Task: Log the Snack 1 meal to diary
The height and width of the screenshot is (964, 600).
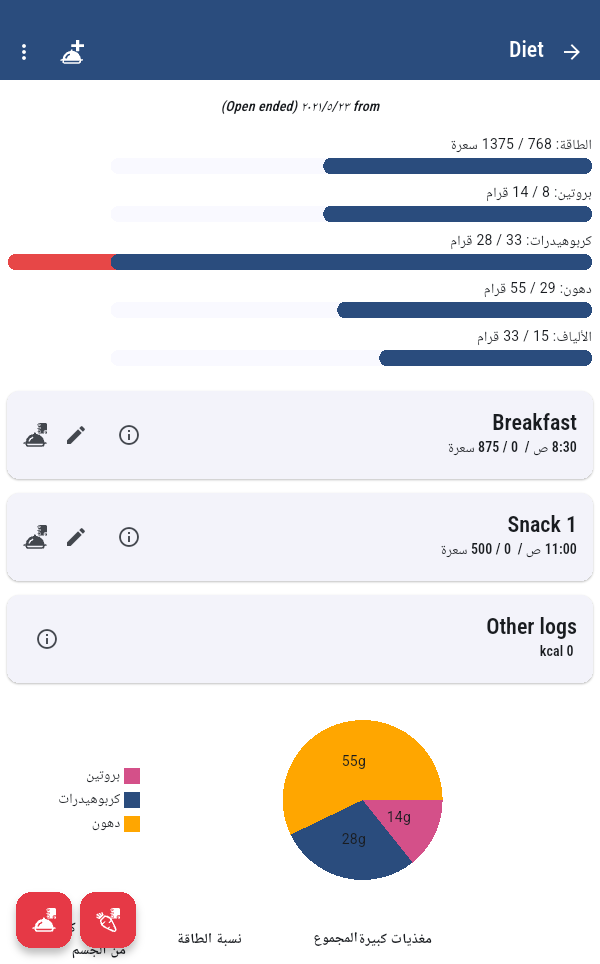Action: [x=35, y=537]
